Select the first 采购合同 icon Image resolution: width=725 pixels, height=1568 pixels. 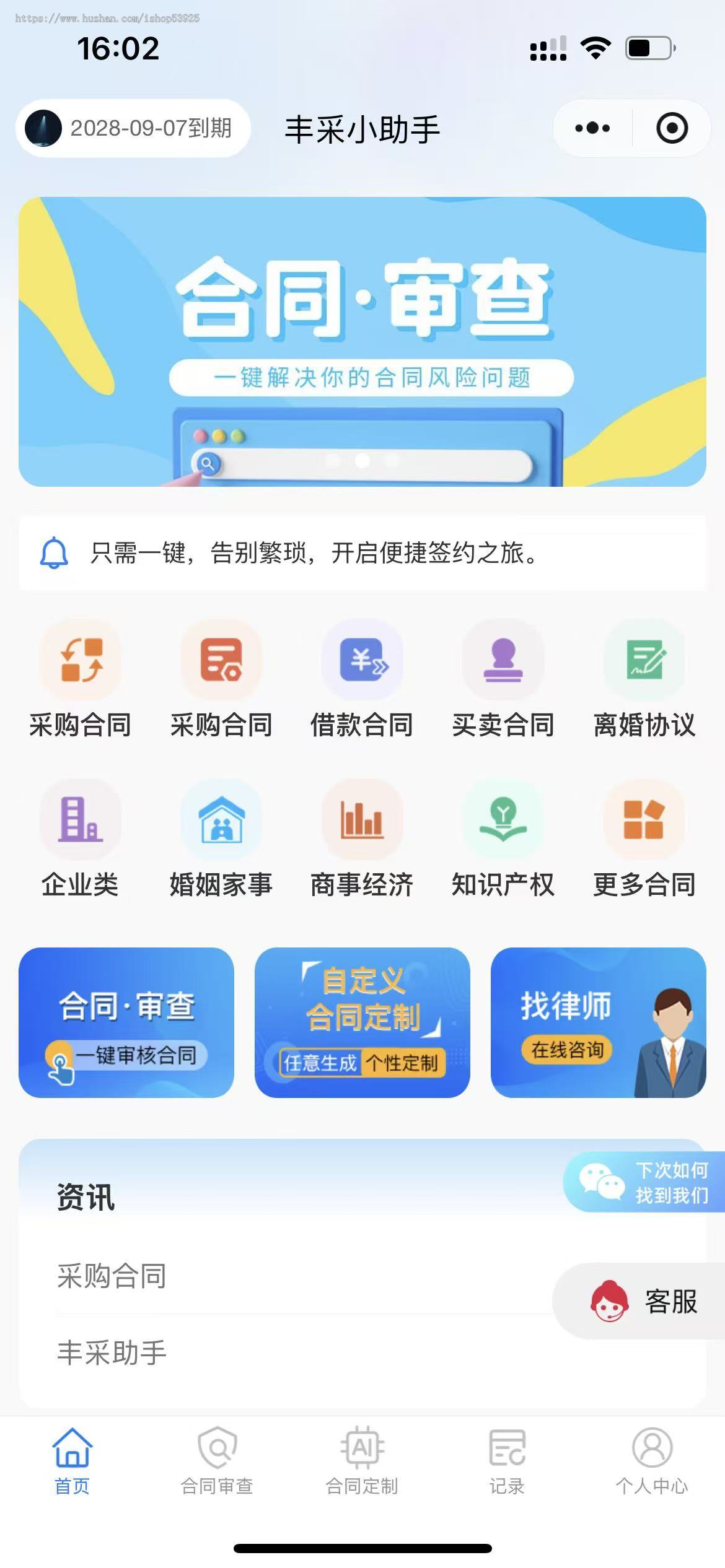pyautogui.click(x=81, y=661)
